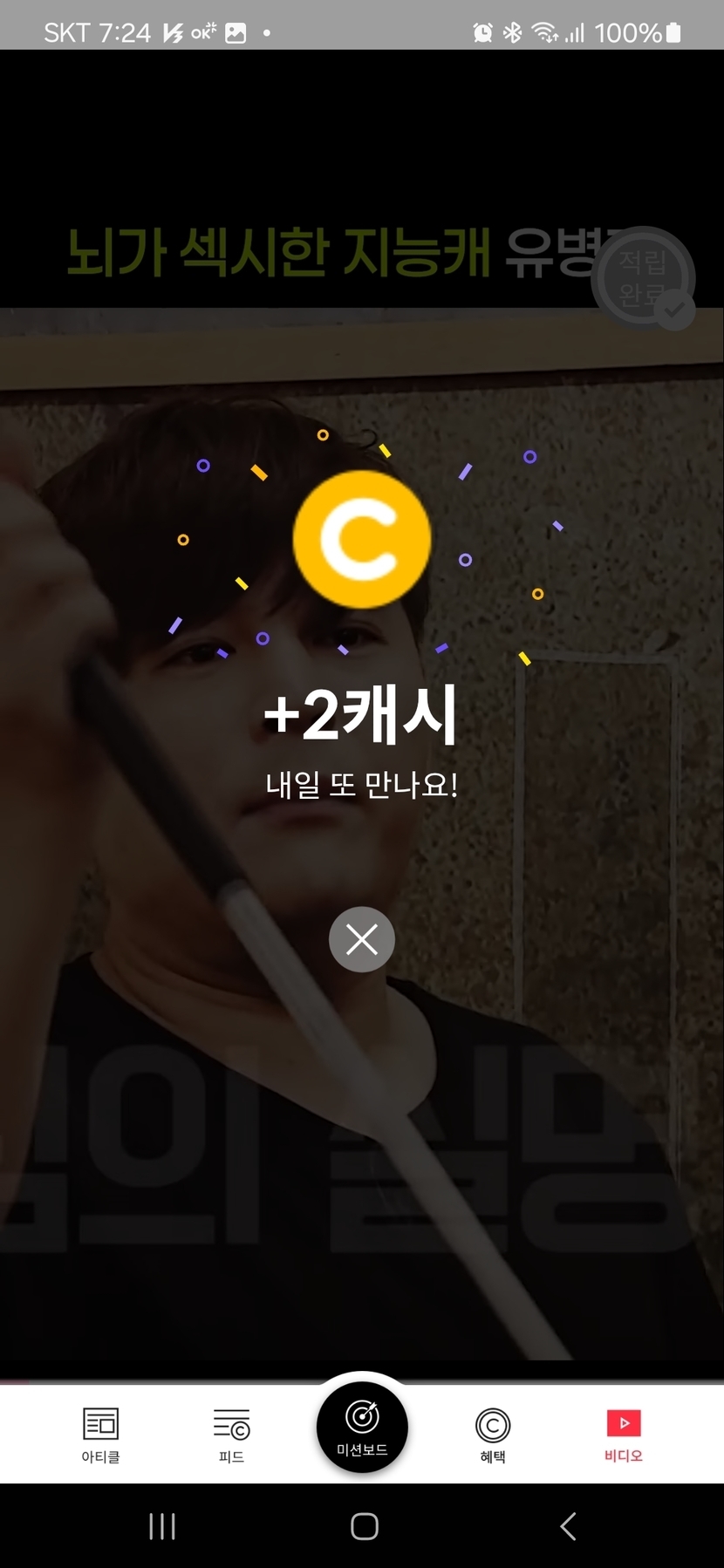Switch to the 아티클 tab
This screenshot has width=724, height=1568.
[x=100, y=1435]
